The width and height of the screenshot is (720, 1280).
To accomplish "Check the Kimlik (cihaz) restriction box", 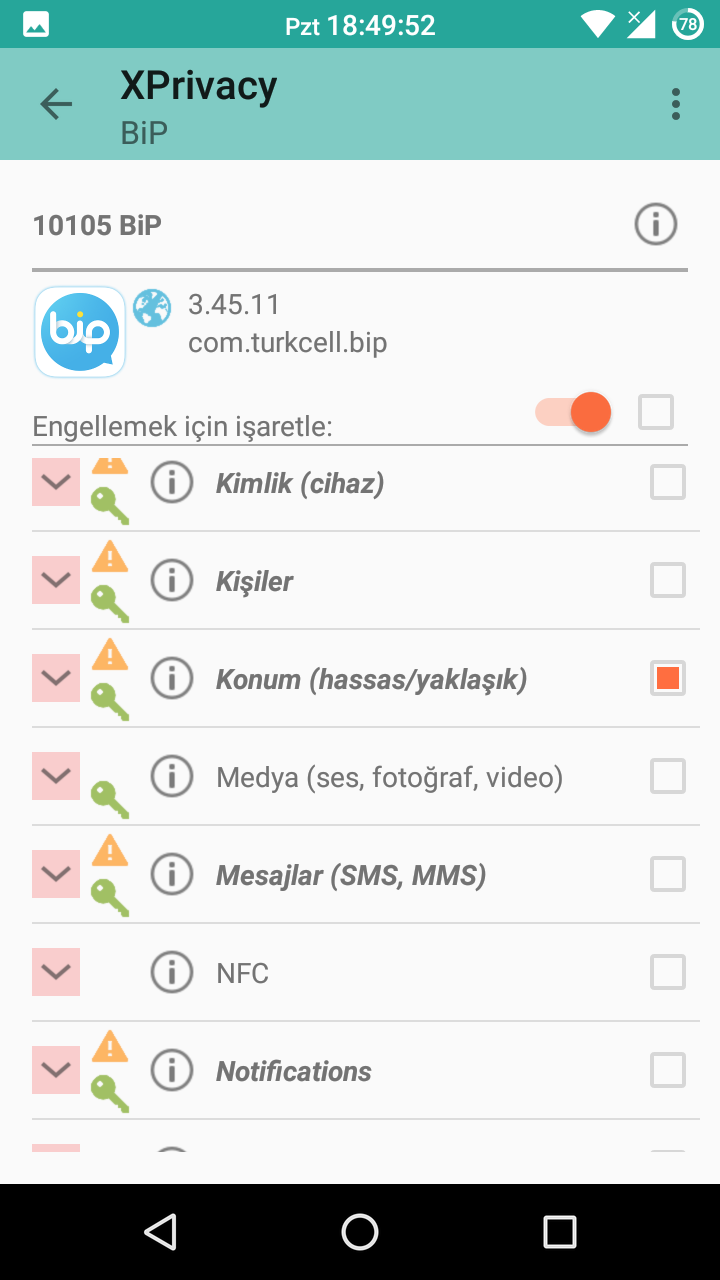I will [x=668, y=482].
